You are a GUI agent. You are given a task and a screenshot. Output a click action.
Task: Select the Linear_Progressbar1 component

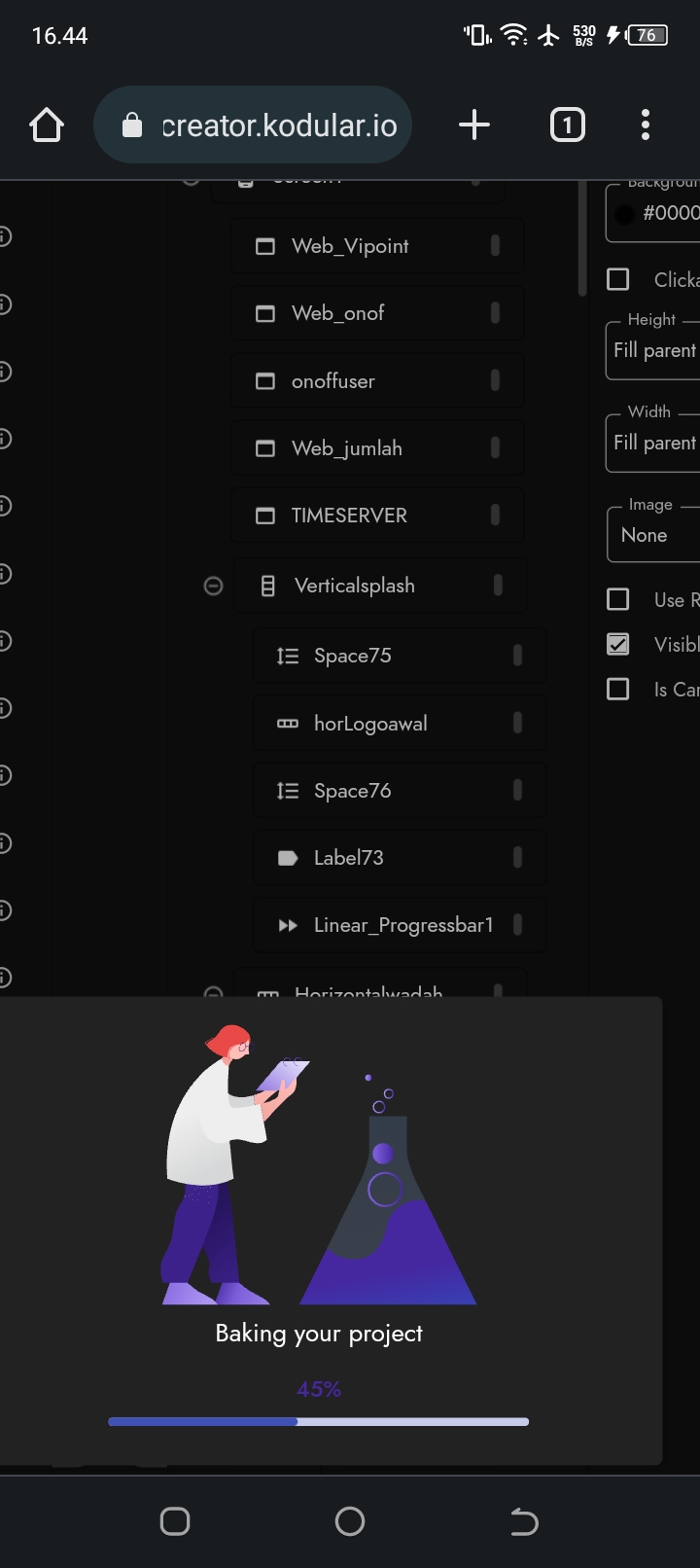402,925
